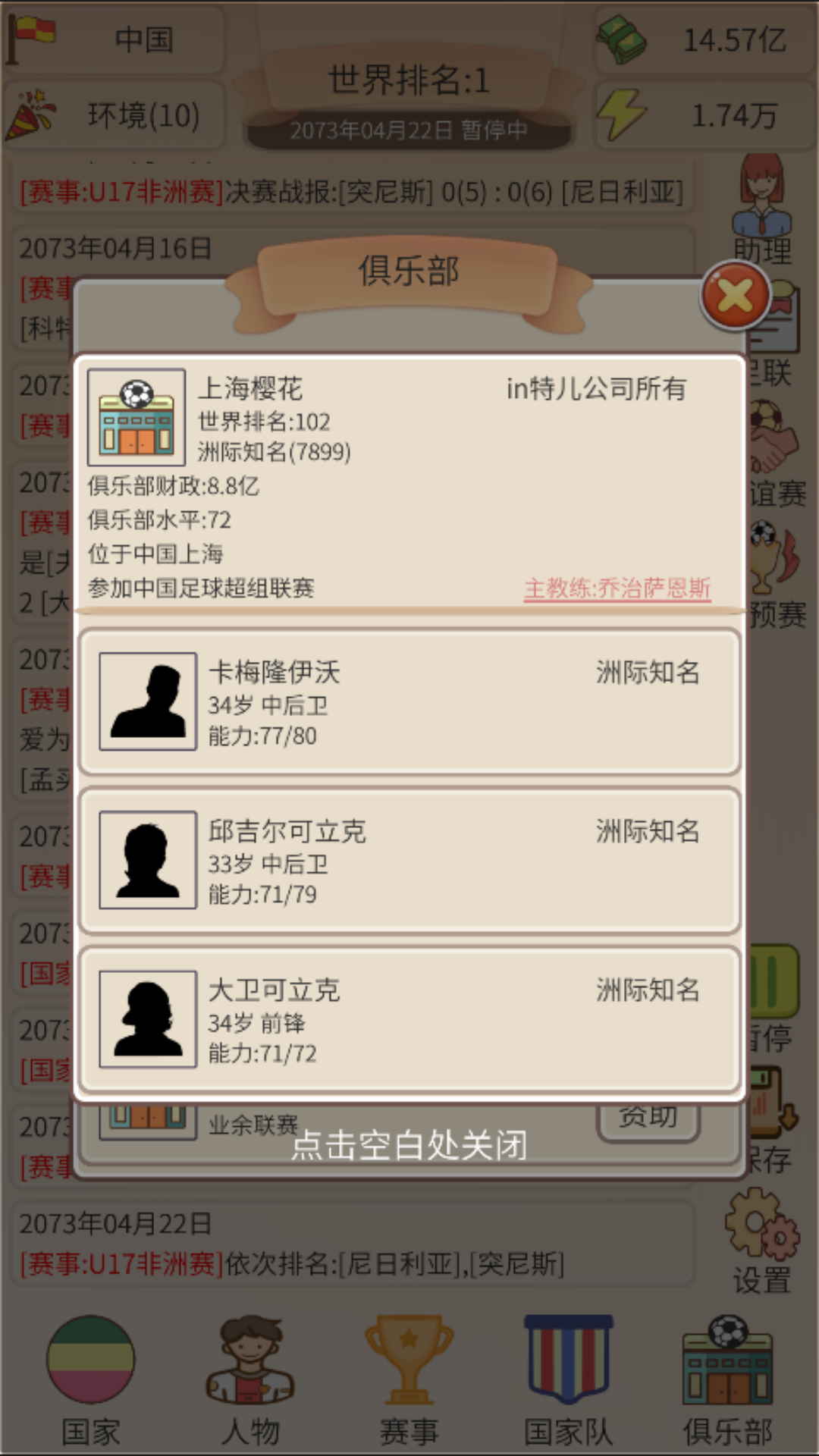Switch to the 赛事 tab
The width and height of the screenshot is (819, 1456).
pyautogui.click(x=409, y=1380)
